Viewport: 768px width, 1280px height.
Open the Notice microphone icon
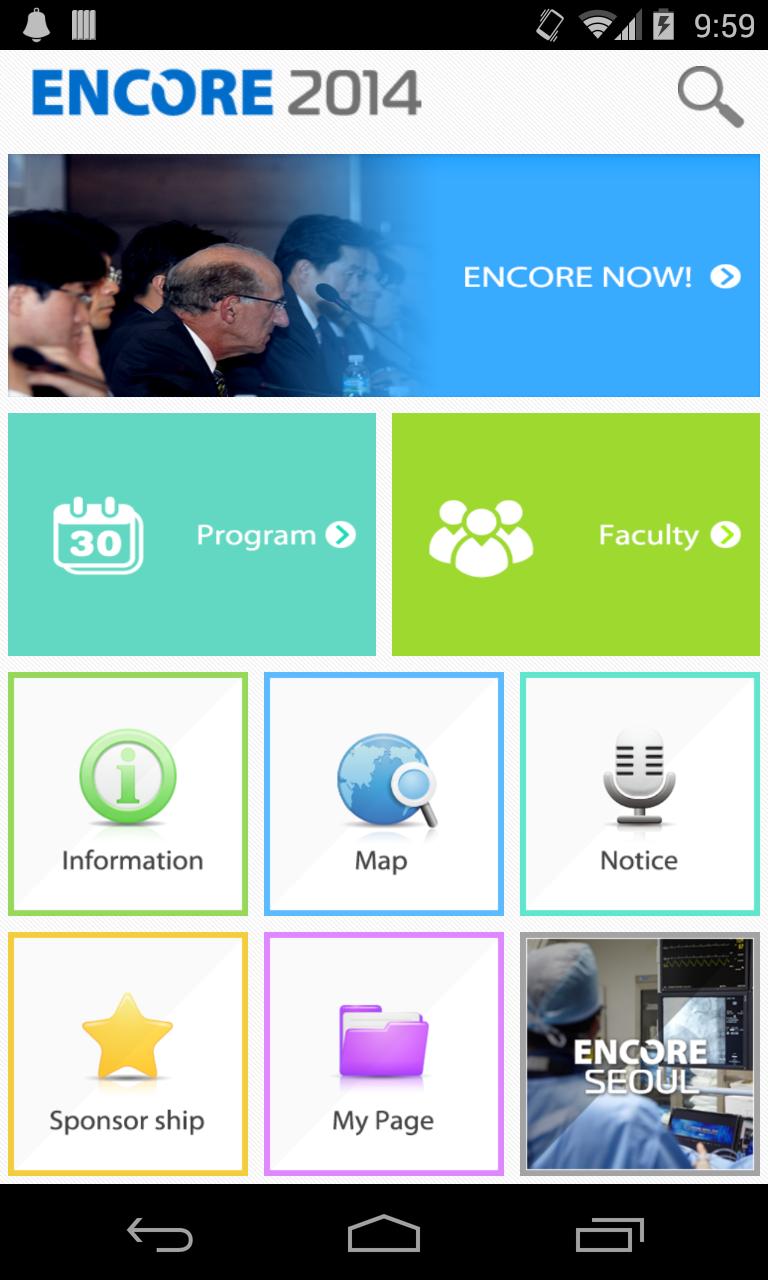pos(639,775)
